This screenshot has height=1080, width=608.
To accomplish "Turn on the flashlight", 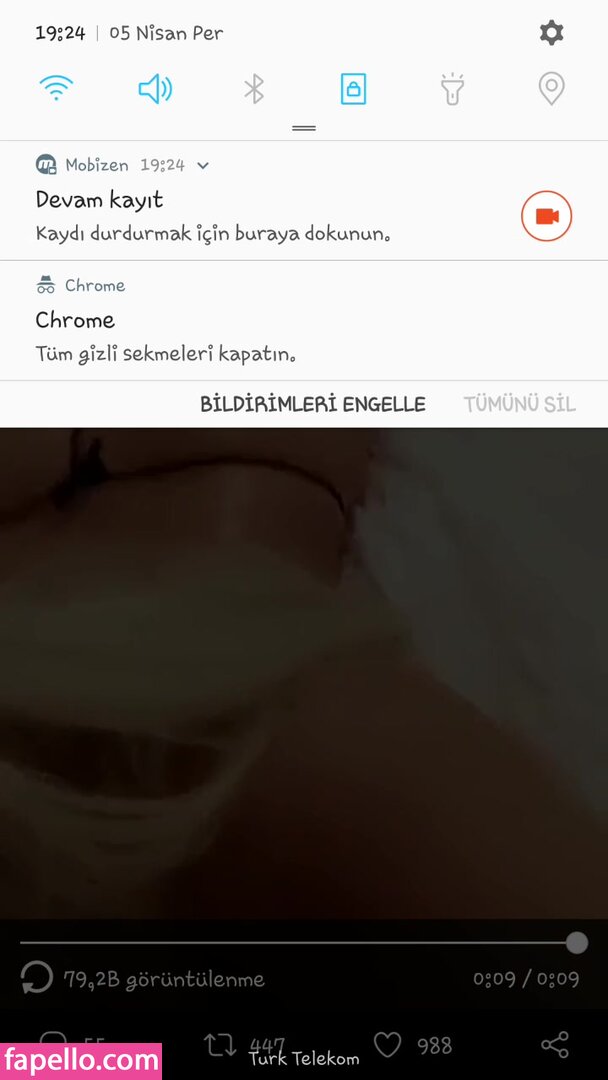I will click(x=452, y=89).
